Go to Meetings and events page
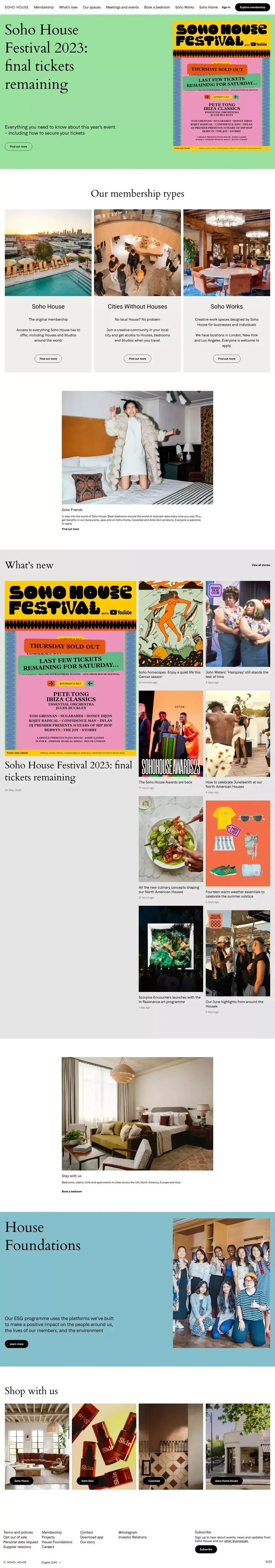 pos(122,7)
